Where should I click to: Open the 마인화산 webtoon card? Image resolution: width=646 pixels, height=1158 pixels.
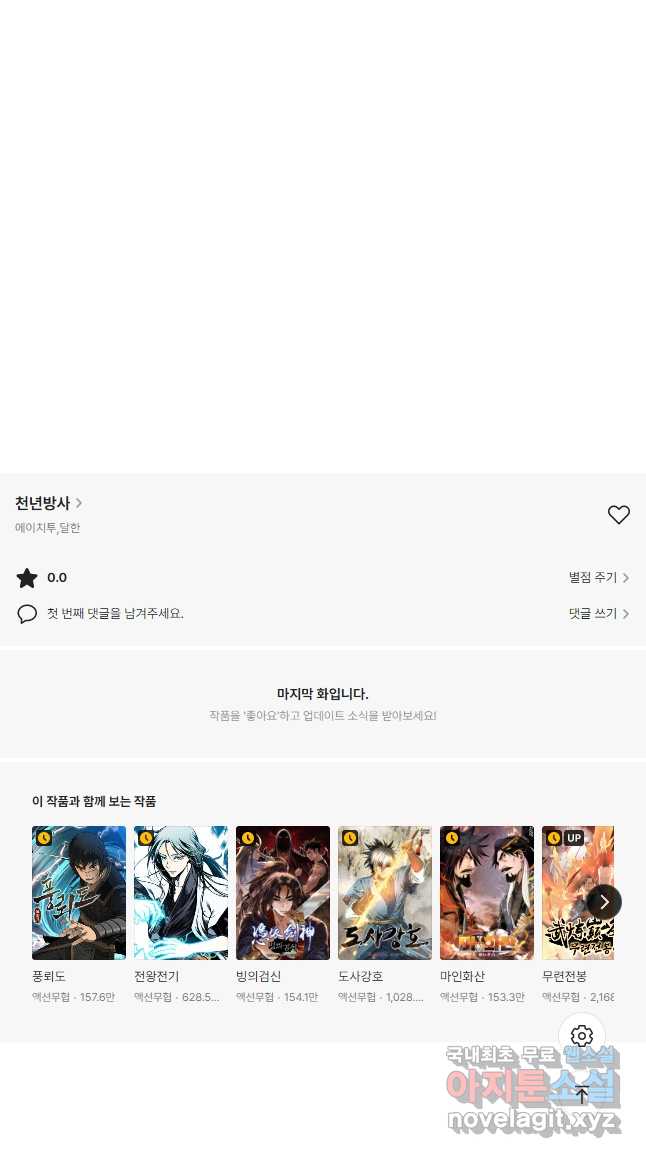pyautogui.click(x=487, y=893)
